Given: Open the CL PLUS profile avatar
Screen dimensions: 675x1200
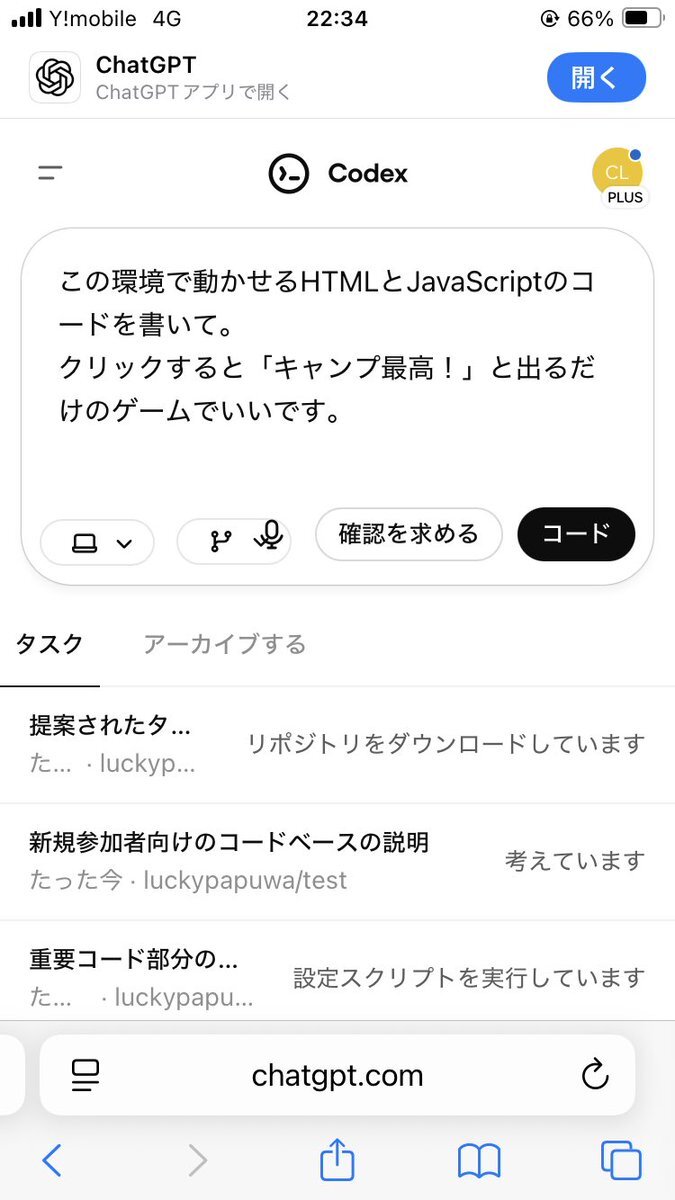Looking at the screenshot, I should 618,175.
